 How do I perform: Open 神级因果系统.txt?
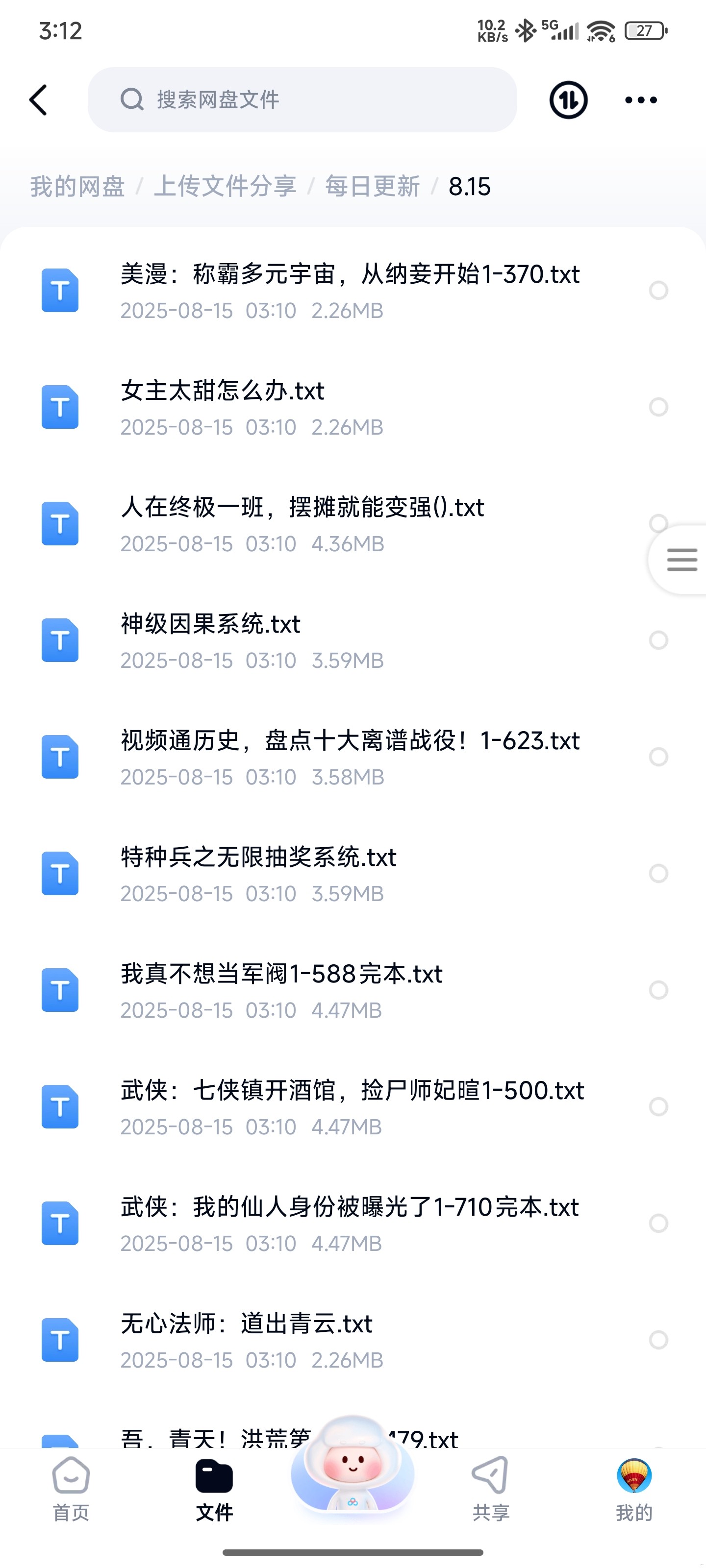[210, 625]
